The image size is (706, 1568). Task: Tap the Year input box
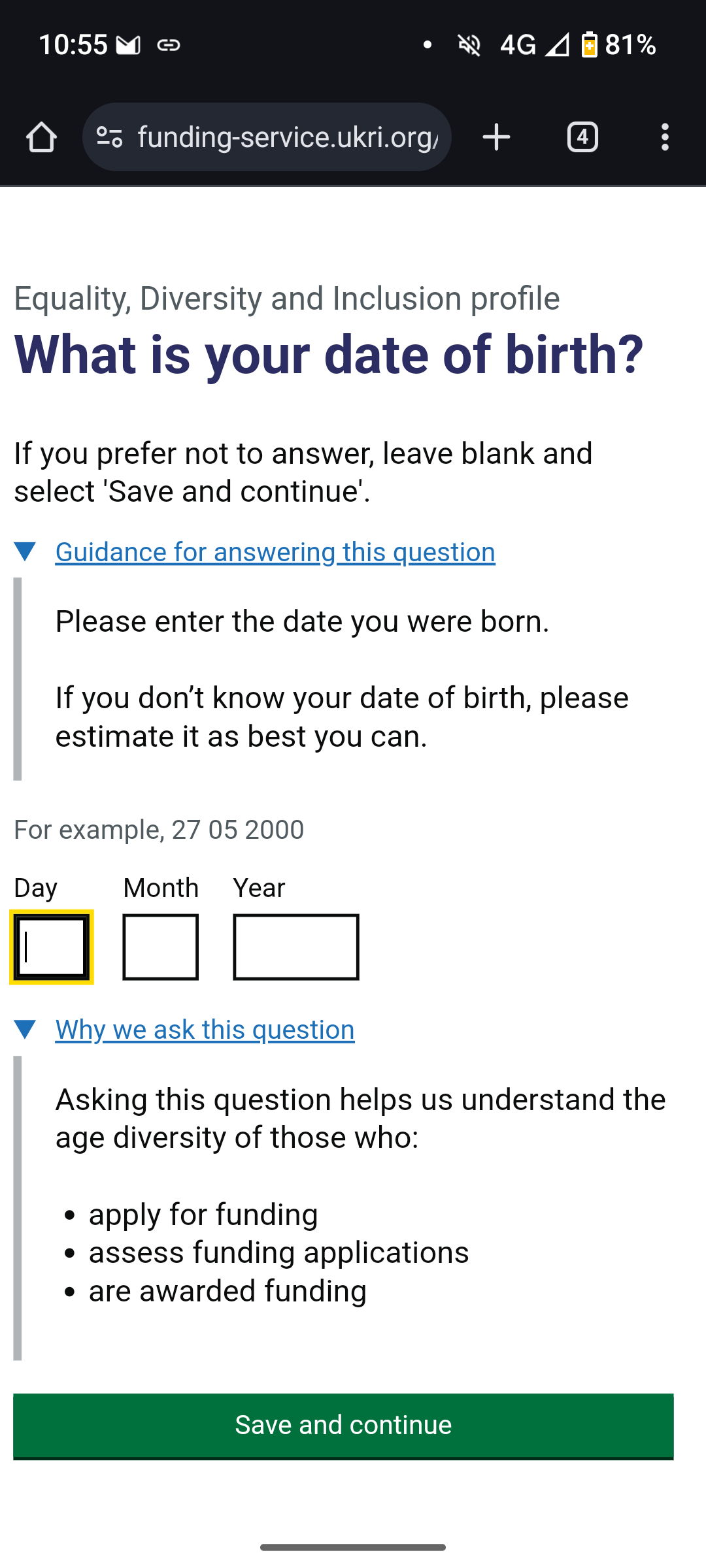(x=296, y=947)
